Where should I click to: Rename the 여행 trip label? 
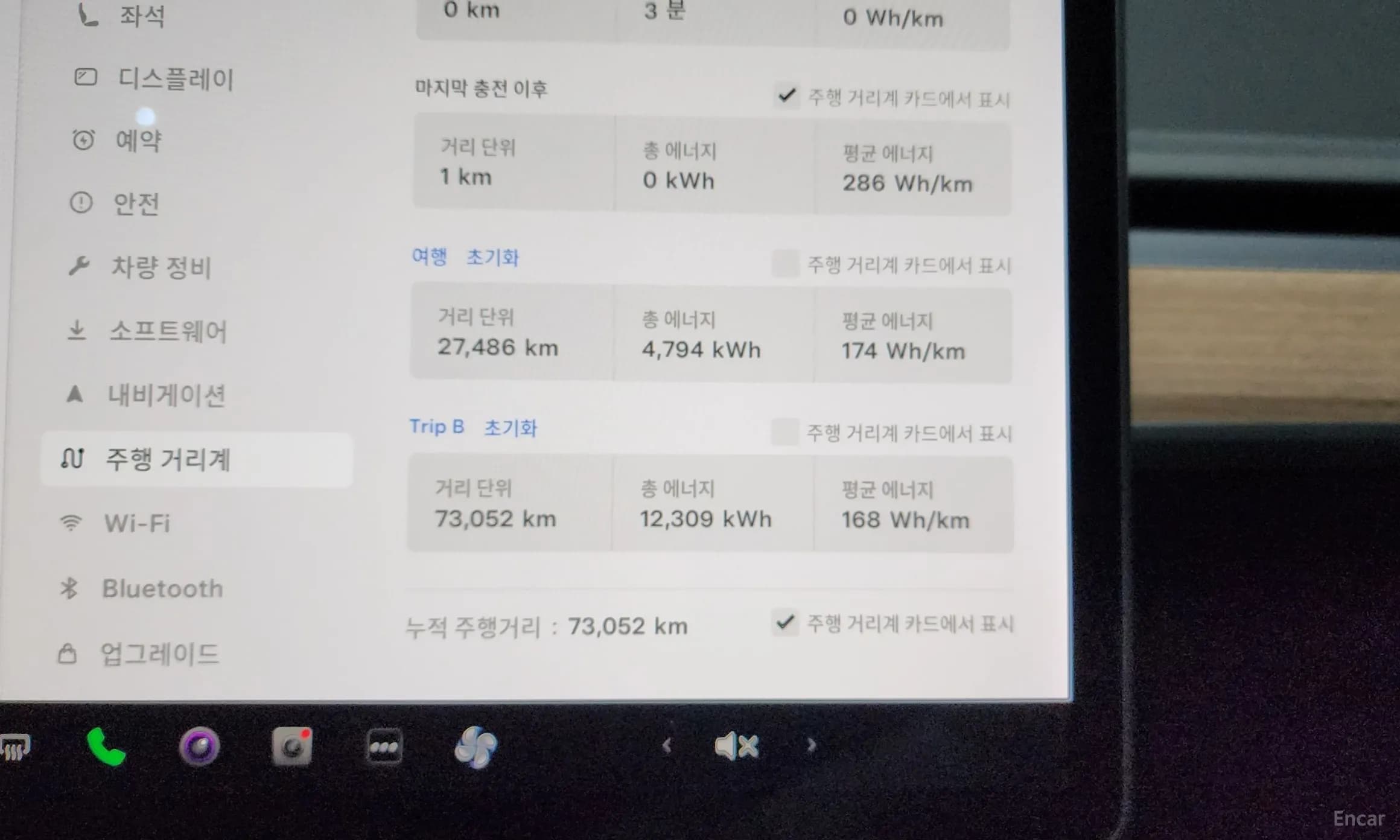(429, 256)
